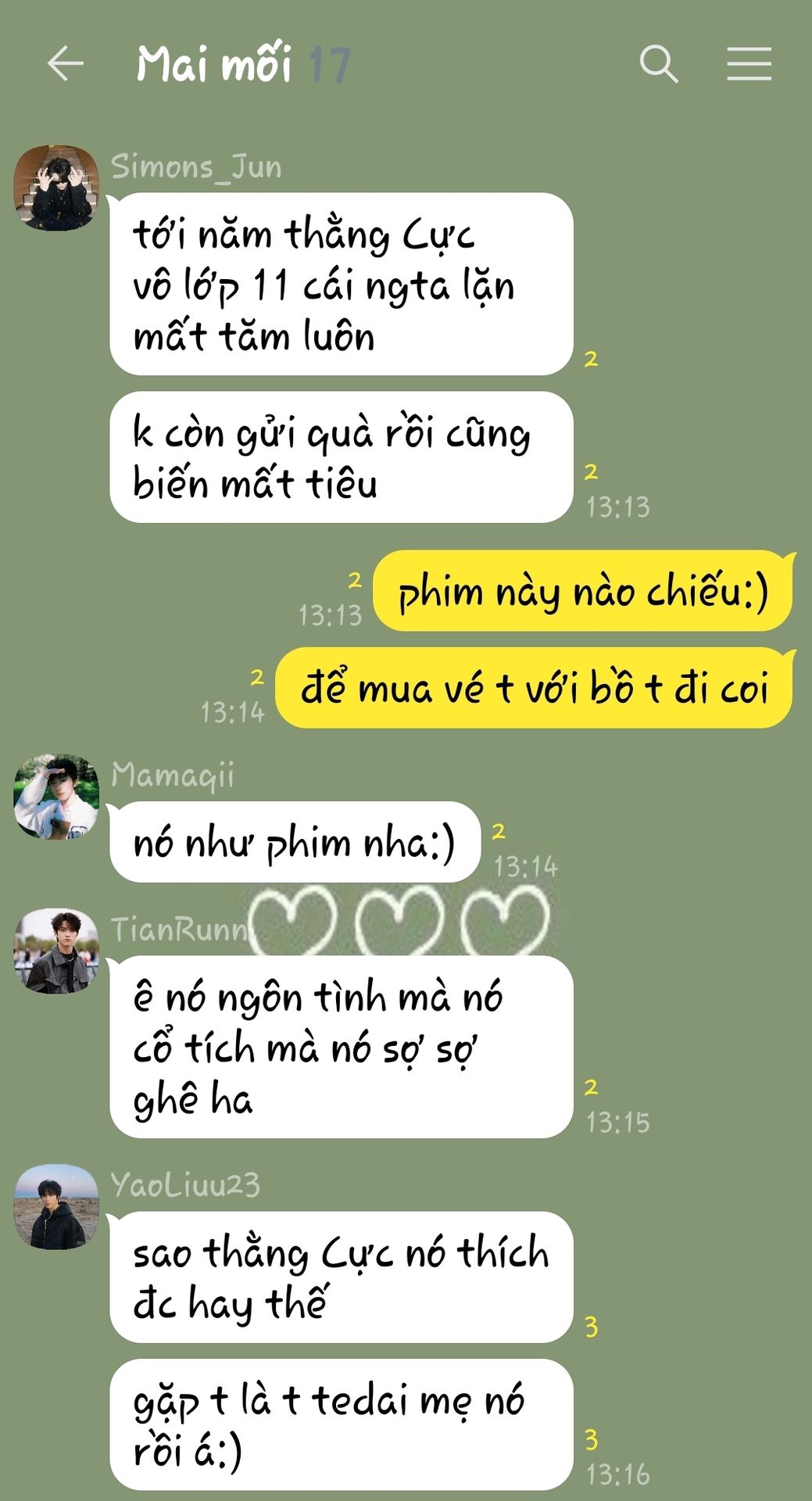Open YaoLiuu23's profile photo

tap(56, 1206)
